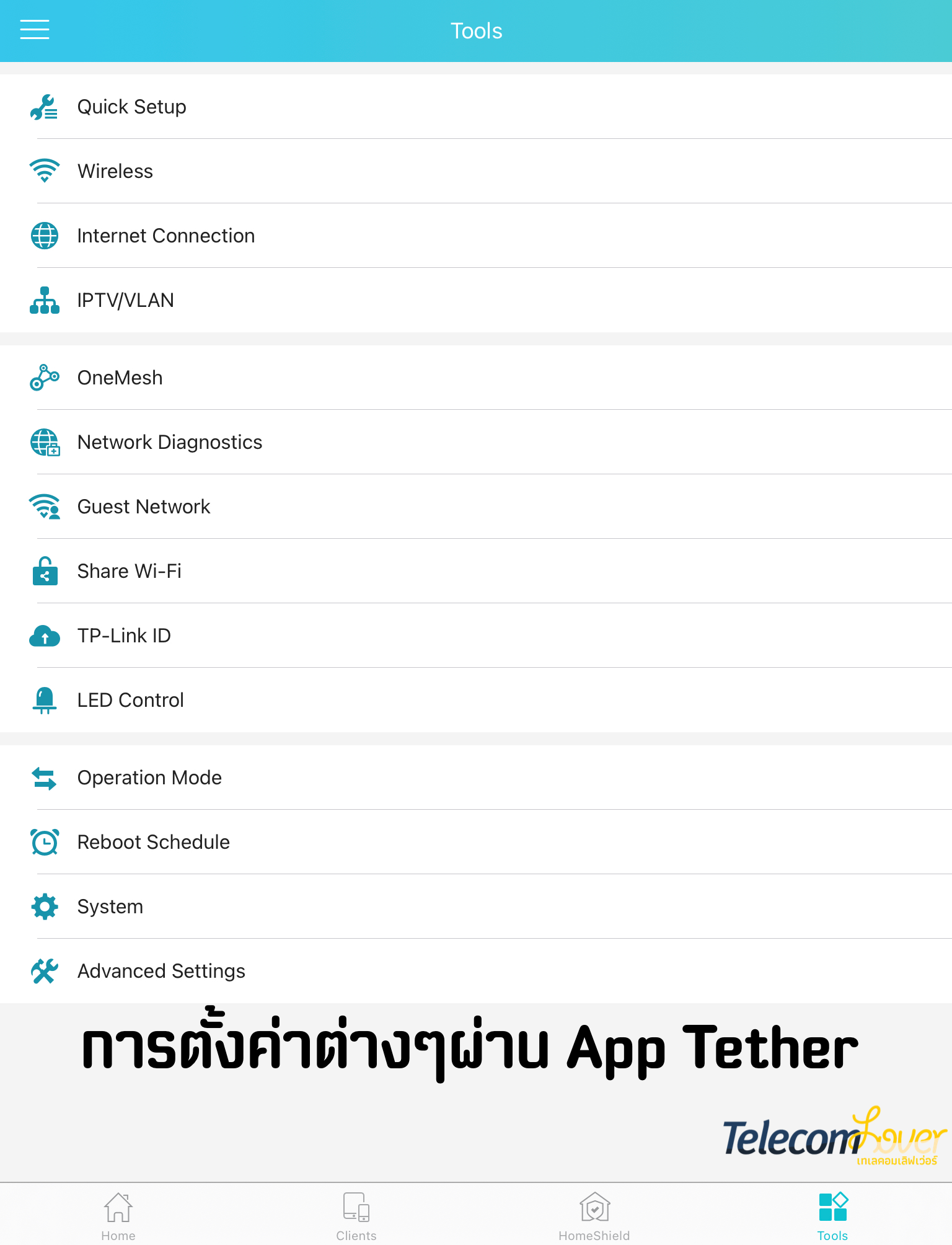Open Reboot Schedule
This screenshot has width=952, height=1245.
pyautogui.click(x=154, y=842)
